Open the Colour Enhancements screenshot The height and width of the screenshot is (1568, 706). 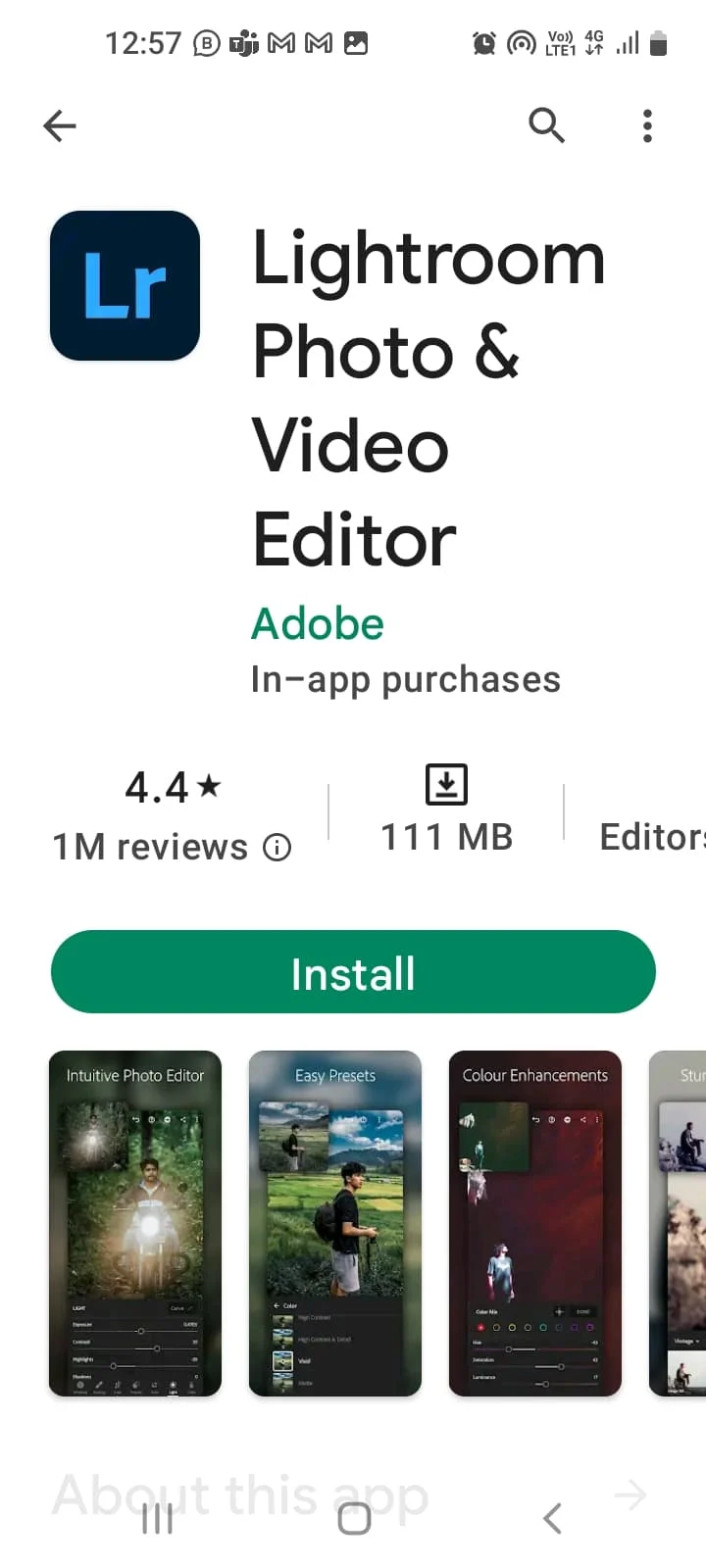[535, 1223]
